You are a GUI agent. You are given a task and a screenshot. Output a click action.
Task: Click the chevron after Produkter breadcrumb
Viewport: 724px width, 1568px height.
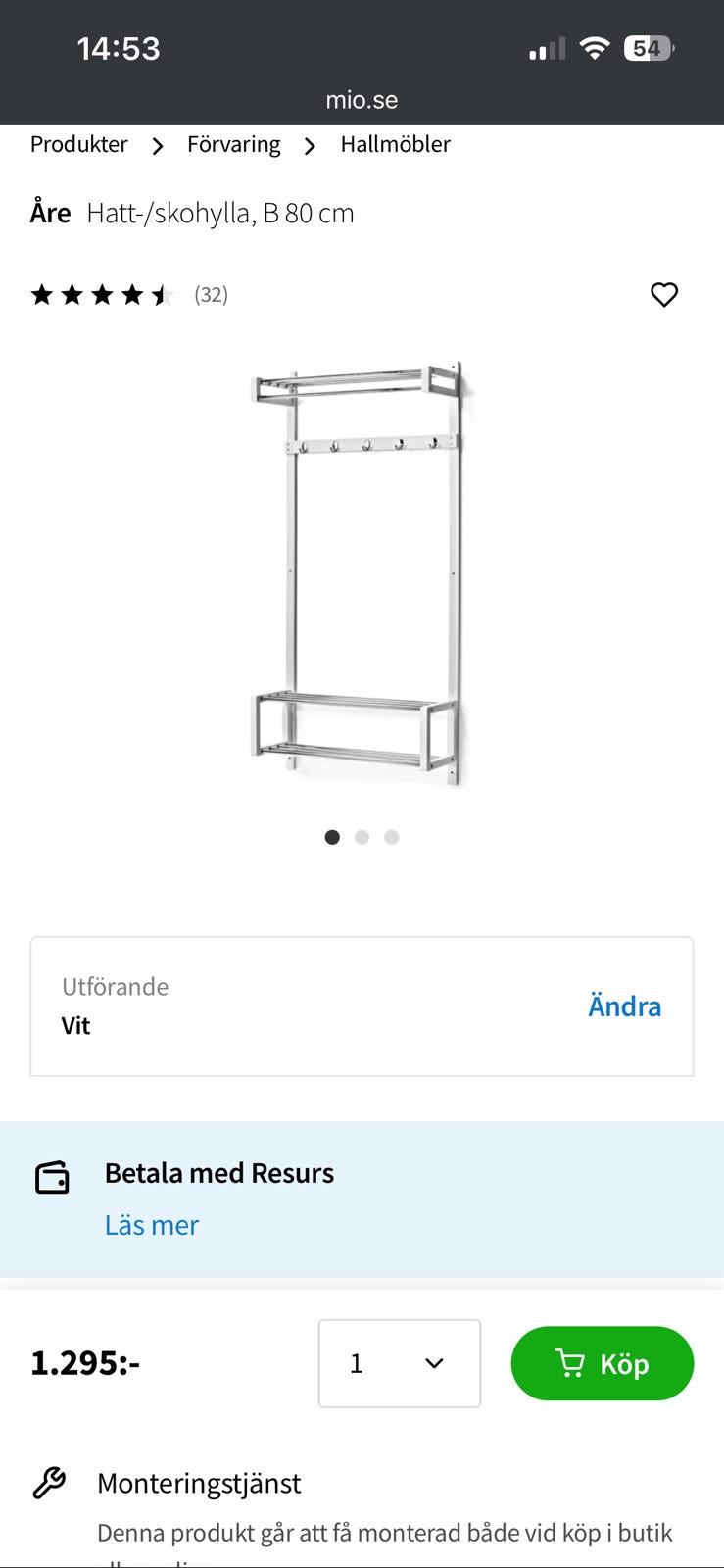coord(157,145)
